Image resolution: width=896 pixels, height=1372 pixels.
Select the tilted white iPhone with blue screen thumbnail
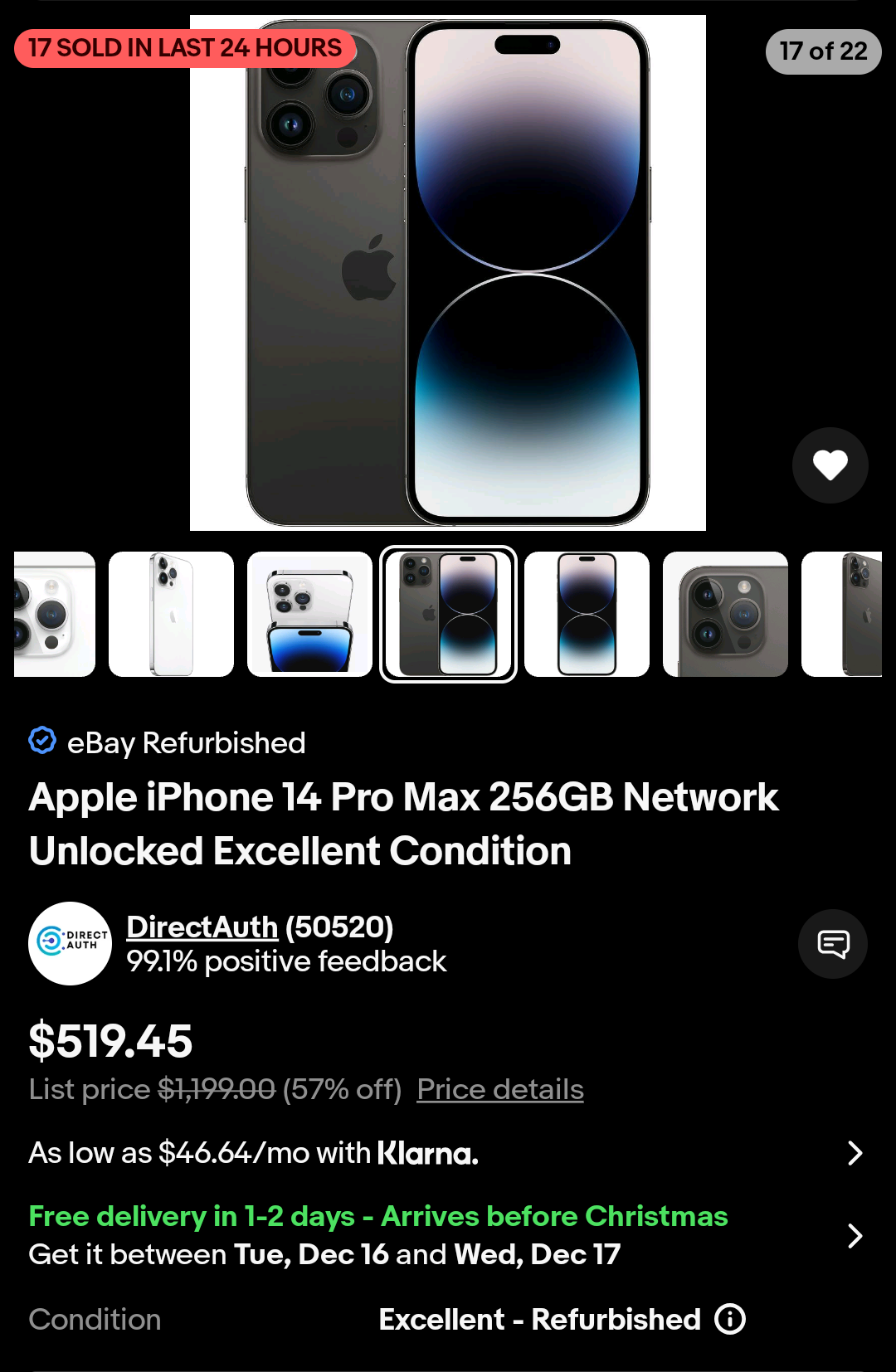point(309,615)
